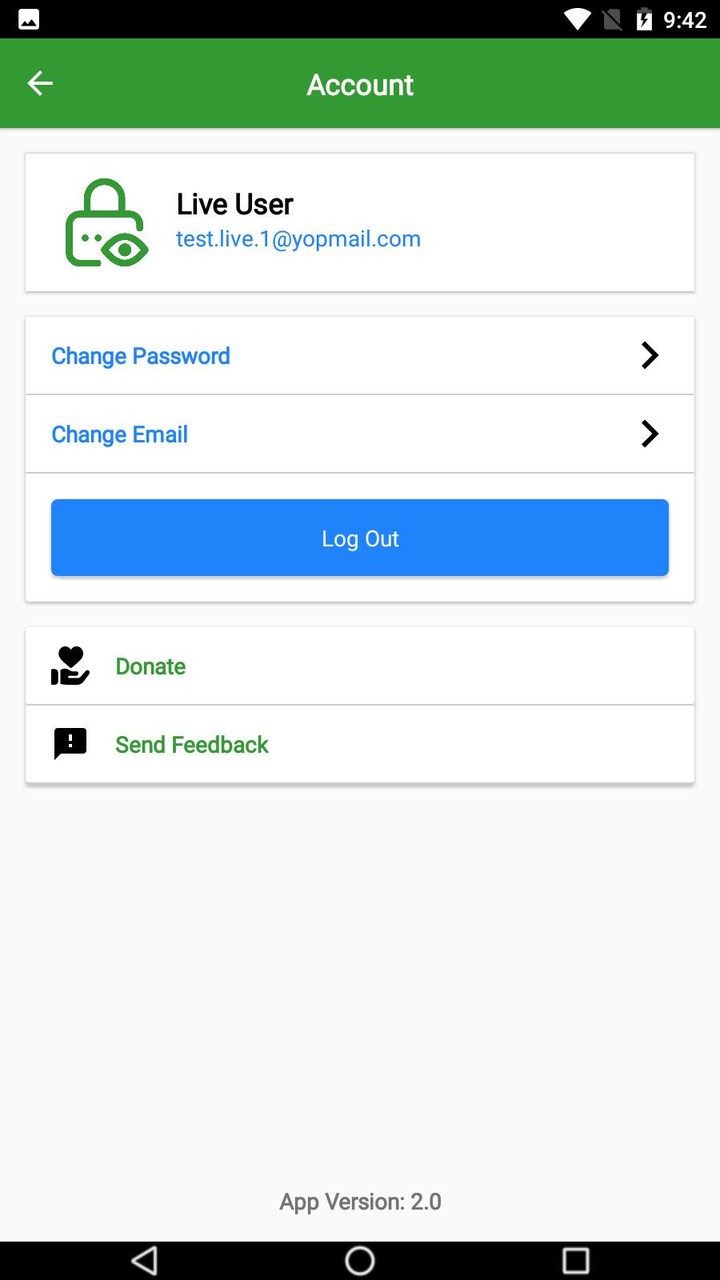The image size is (720, 1280).
Task: Open the Change Password row
Action: click(360, 356)
